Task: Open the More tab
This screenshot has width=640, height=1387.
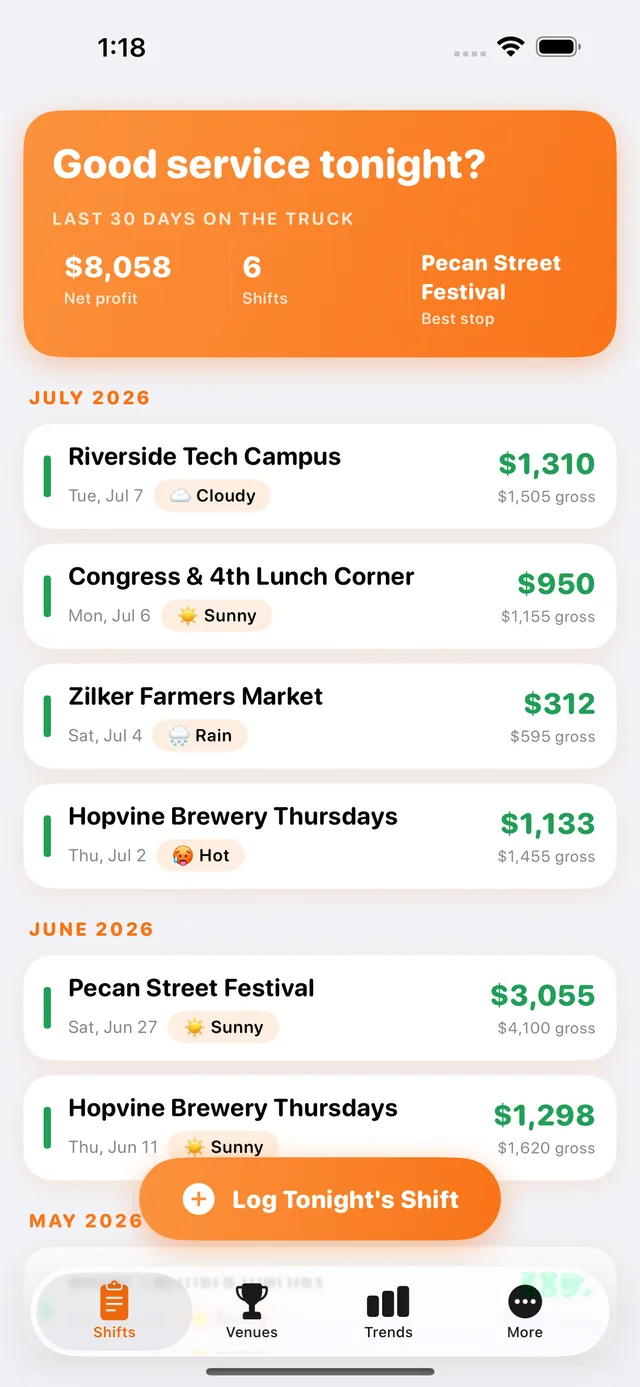Action: pyautogui.click(x=525, y=1311)
